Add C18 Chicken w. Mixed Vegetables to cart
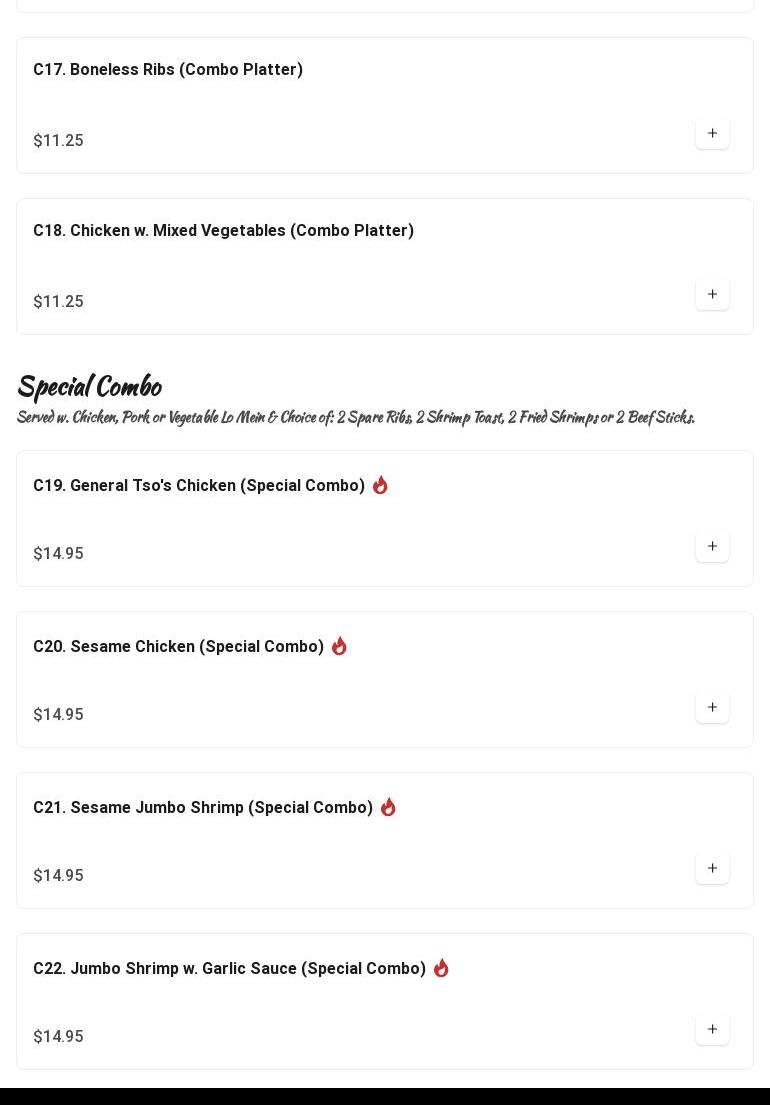 click(712, 294)
